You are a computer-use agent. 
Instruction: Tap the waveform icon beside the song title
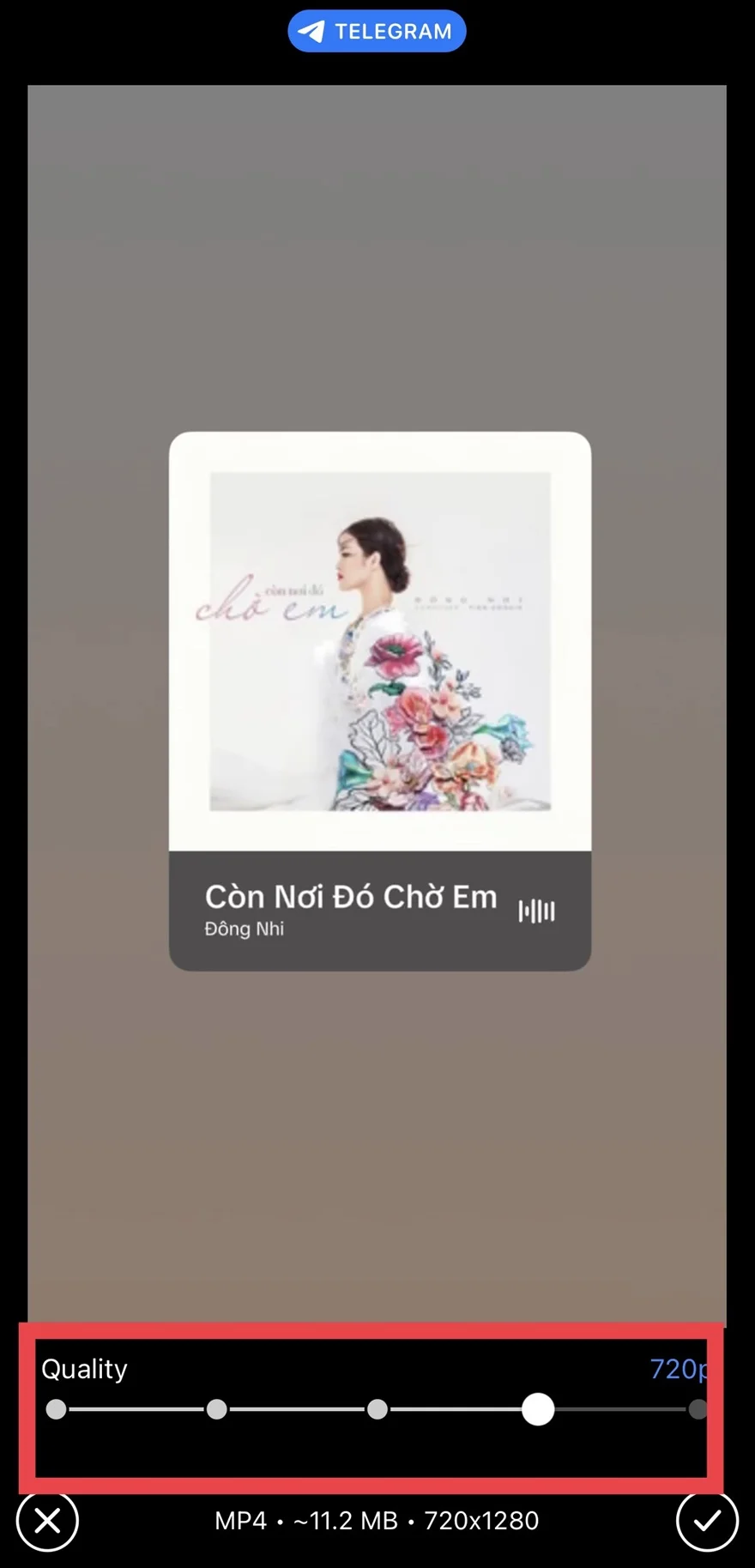point(535,911)
